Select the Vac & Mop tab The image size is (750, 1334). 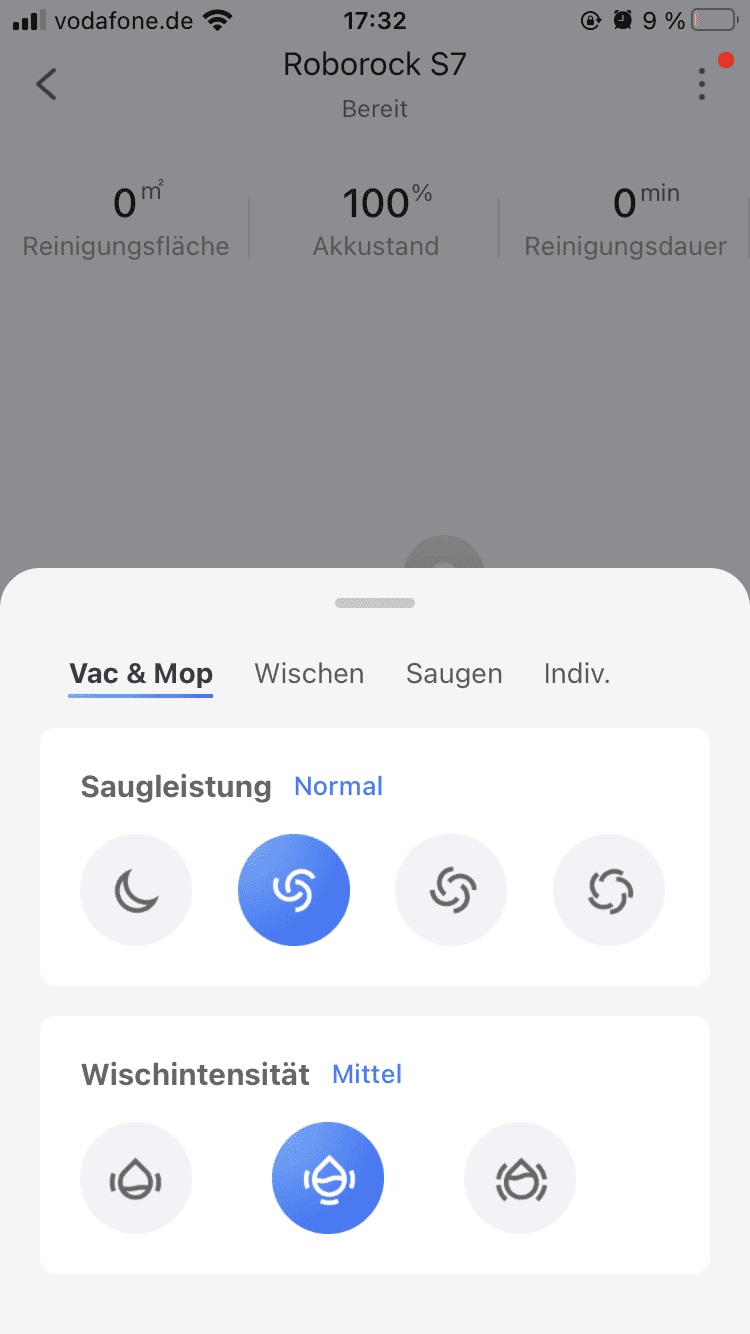coord(141,673)
